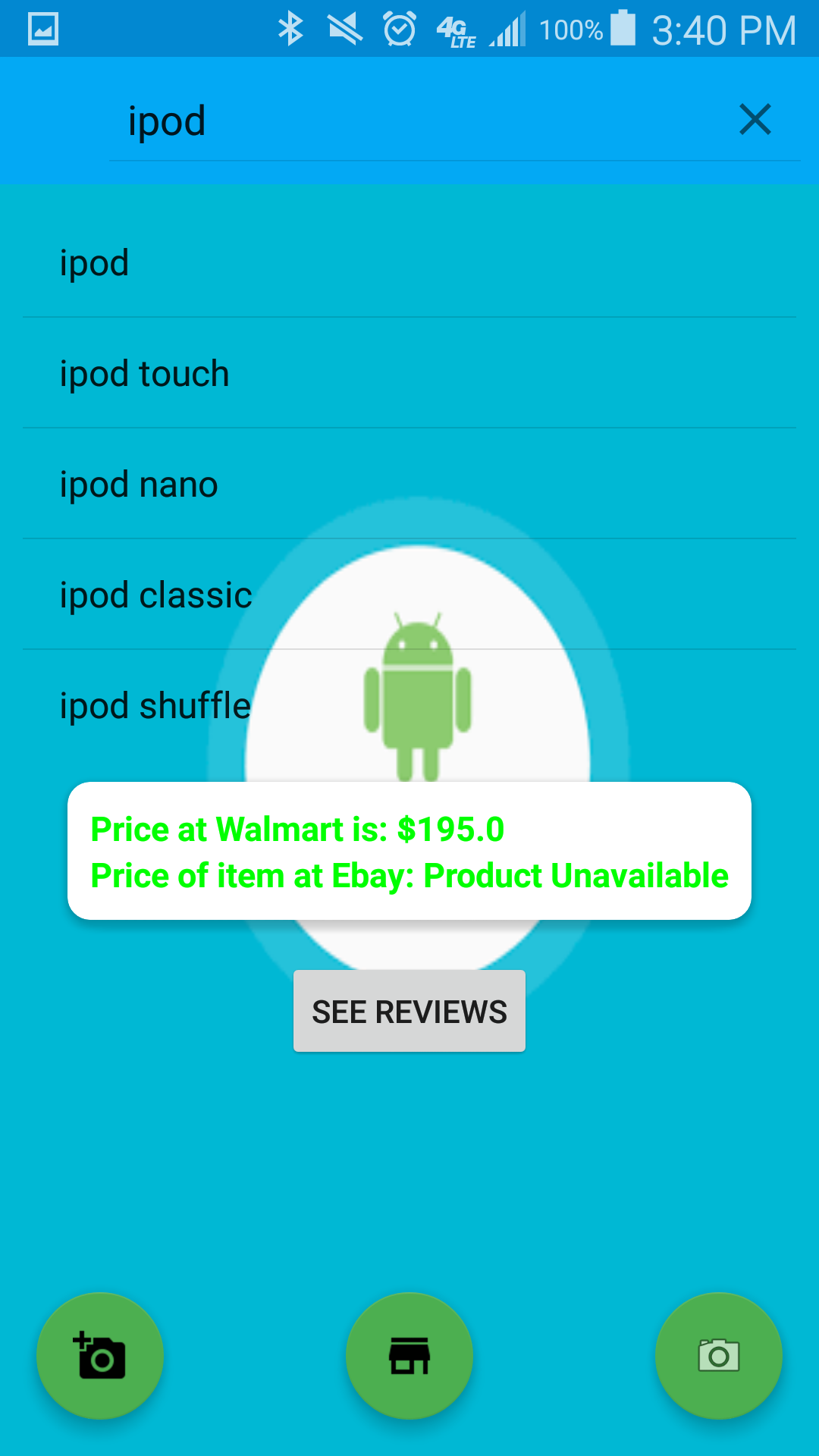The image size is (819, 1456).
Task: Tap the outlined camera button
Action: (x=718, y=1355)
